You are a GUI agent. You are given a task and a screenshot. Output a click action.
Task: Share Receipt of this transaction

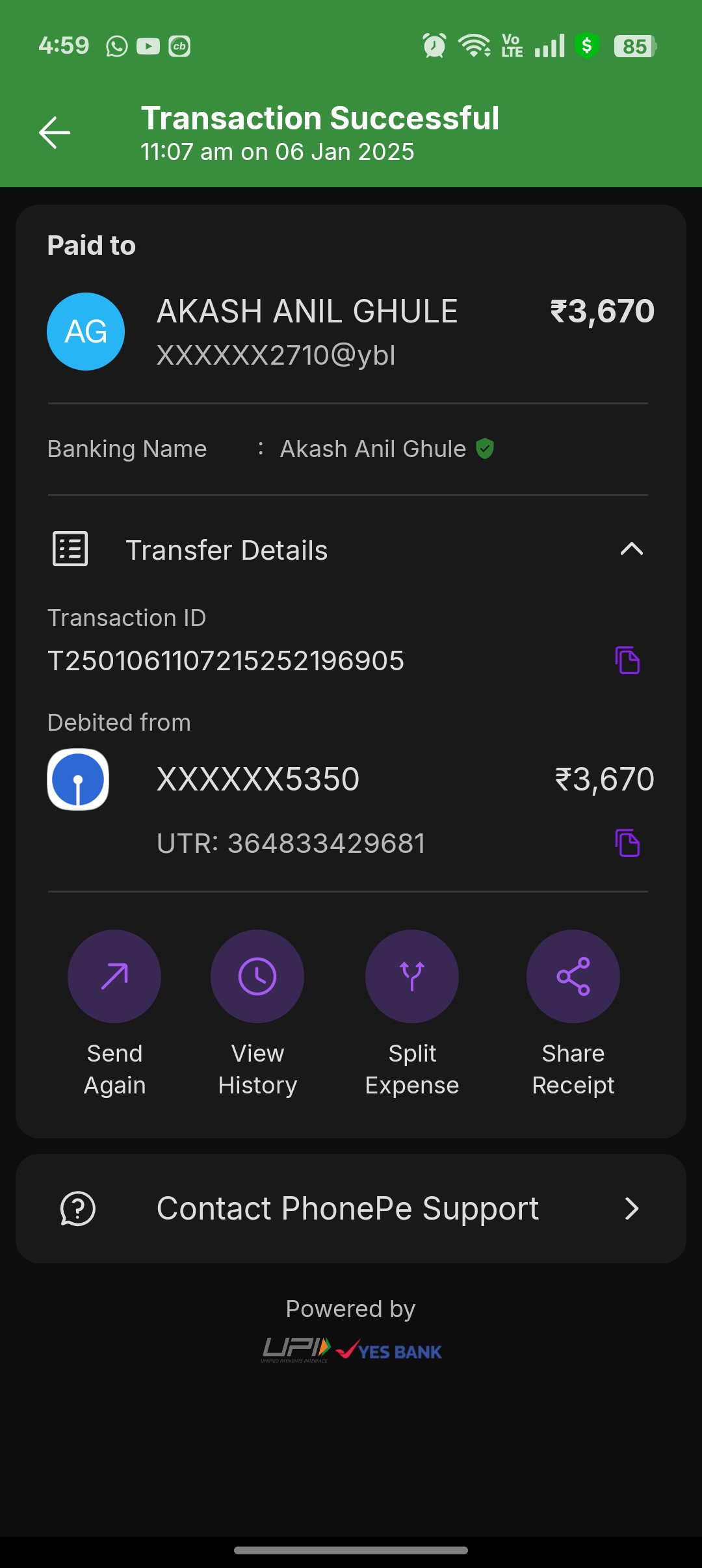(573, 976)
